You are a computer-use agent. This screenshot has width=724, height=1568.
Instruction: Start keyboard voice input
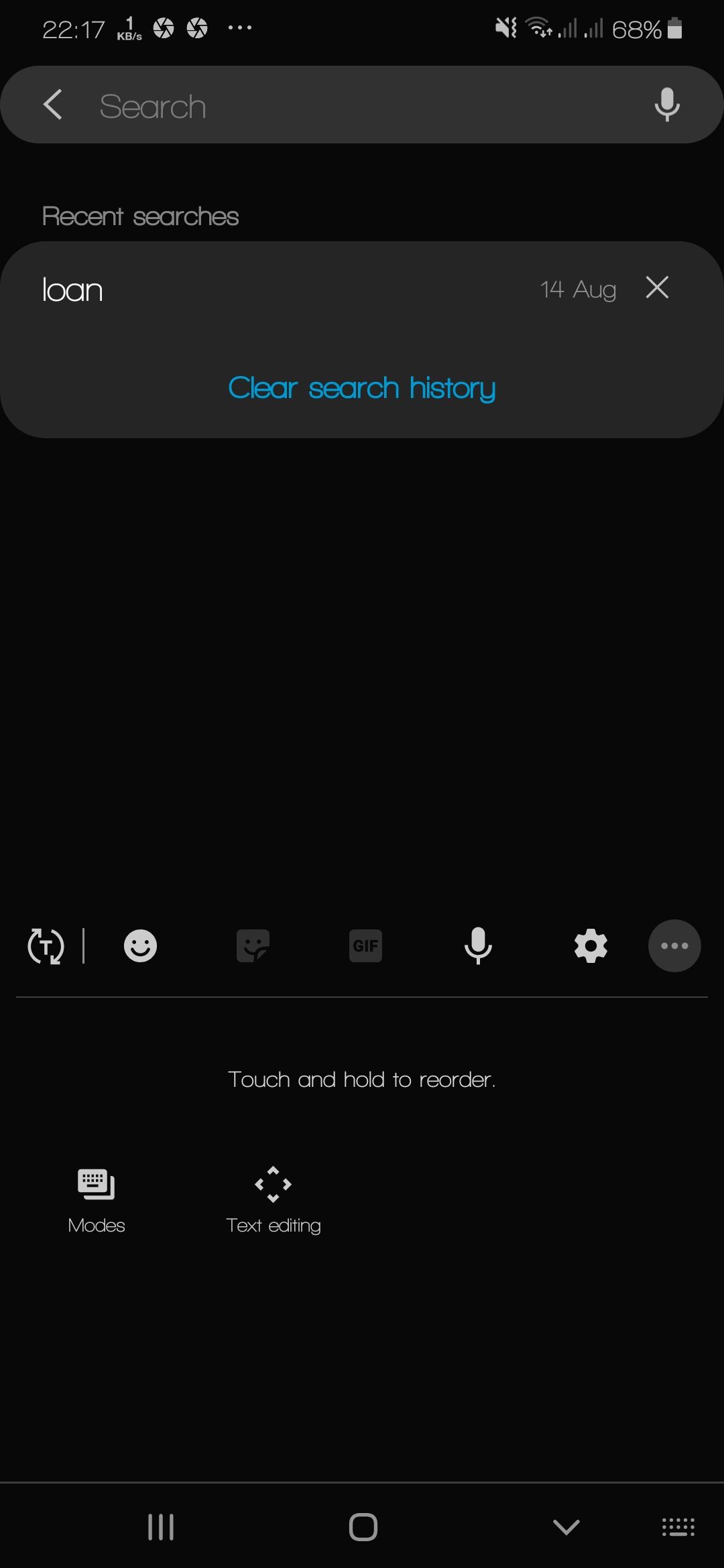click(478, 946)
